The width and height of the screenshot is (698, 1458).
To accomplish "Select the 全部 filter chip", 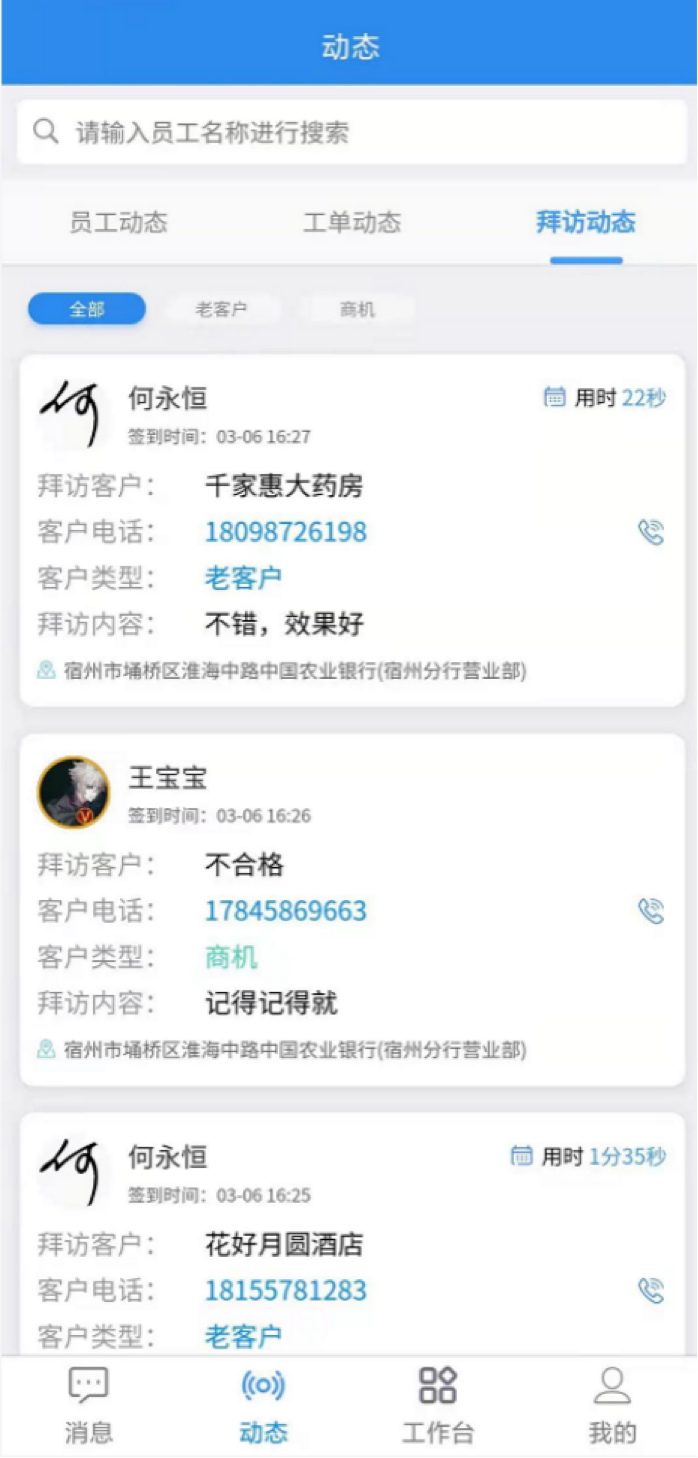I will point(87,309).
